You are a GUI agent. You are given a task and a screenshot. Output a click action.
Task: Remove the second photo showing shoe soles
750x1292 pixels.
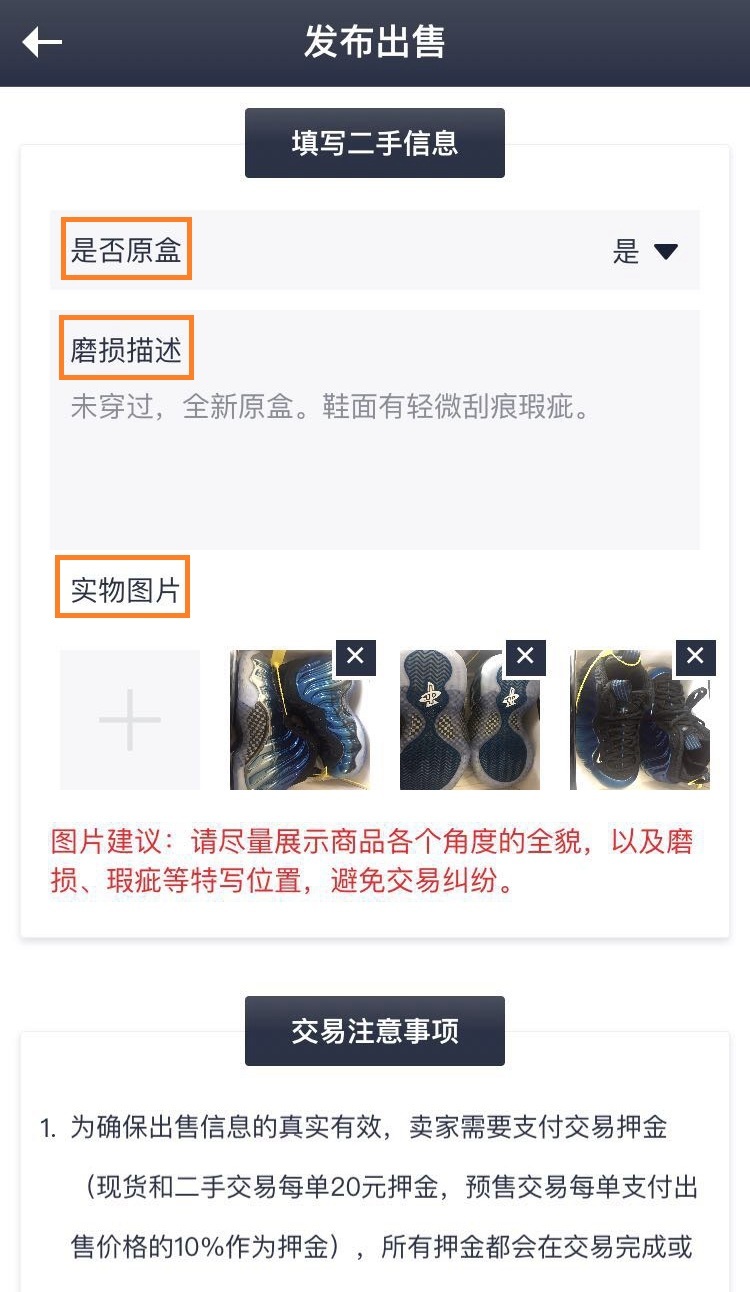tap(525, 657)
